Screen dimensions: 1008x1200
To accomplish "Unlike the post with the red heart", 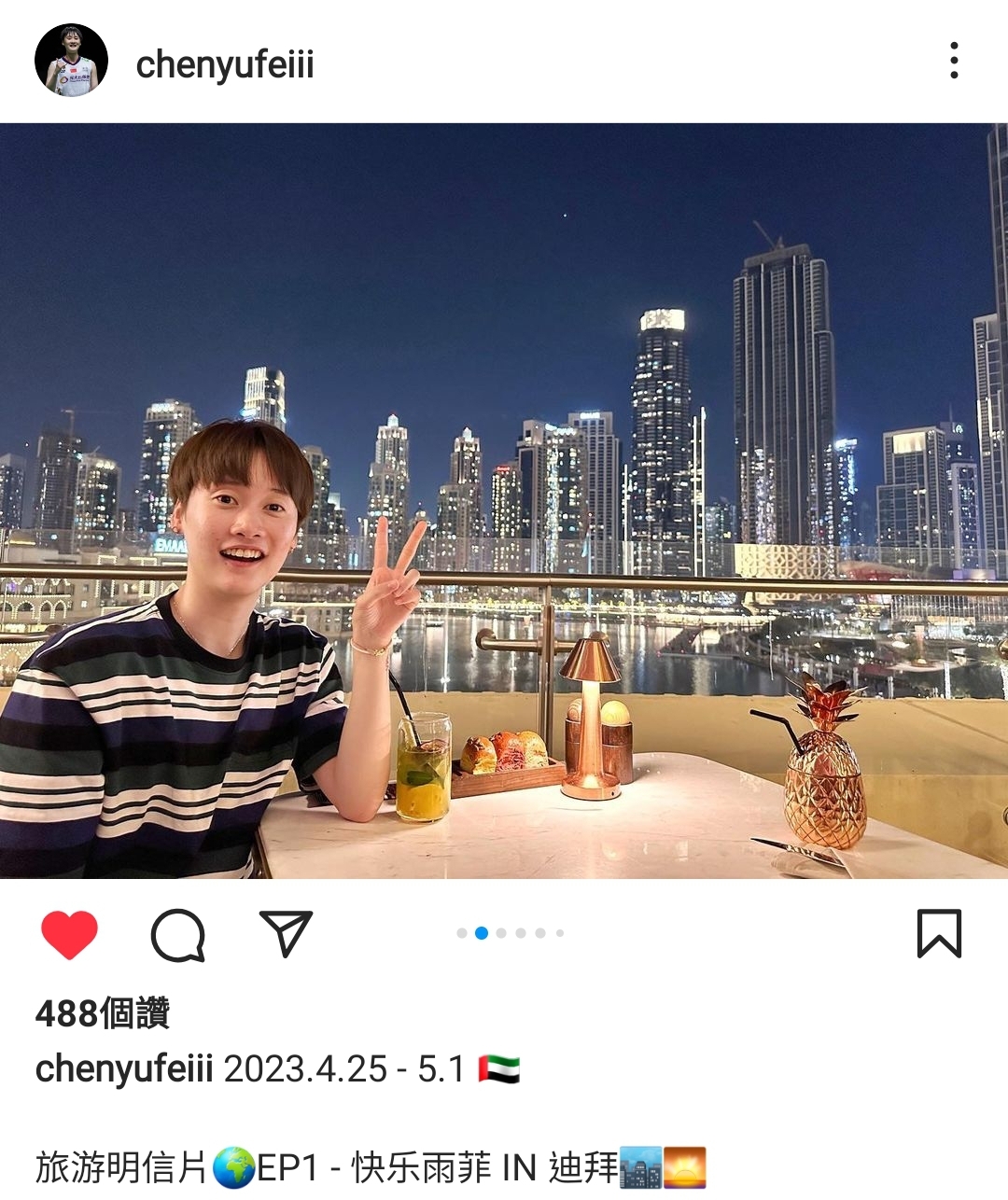I will pyautogui.click(x=69, y=934).
